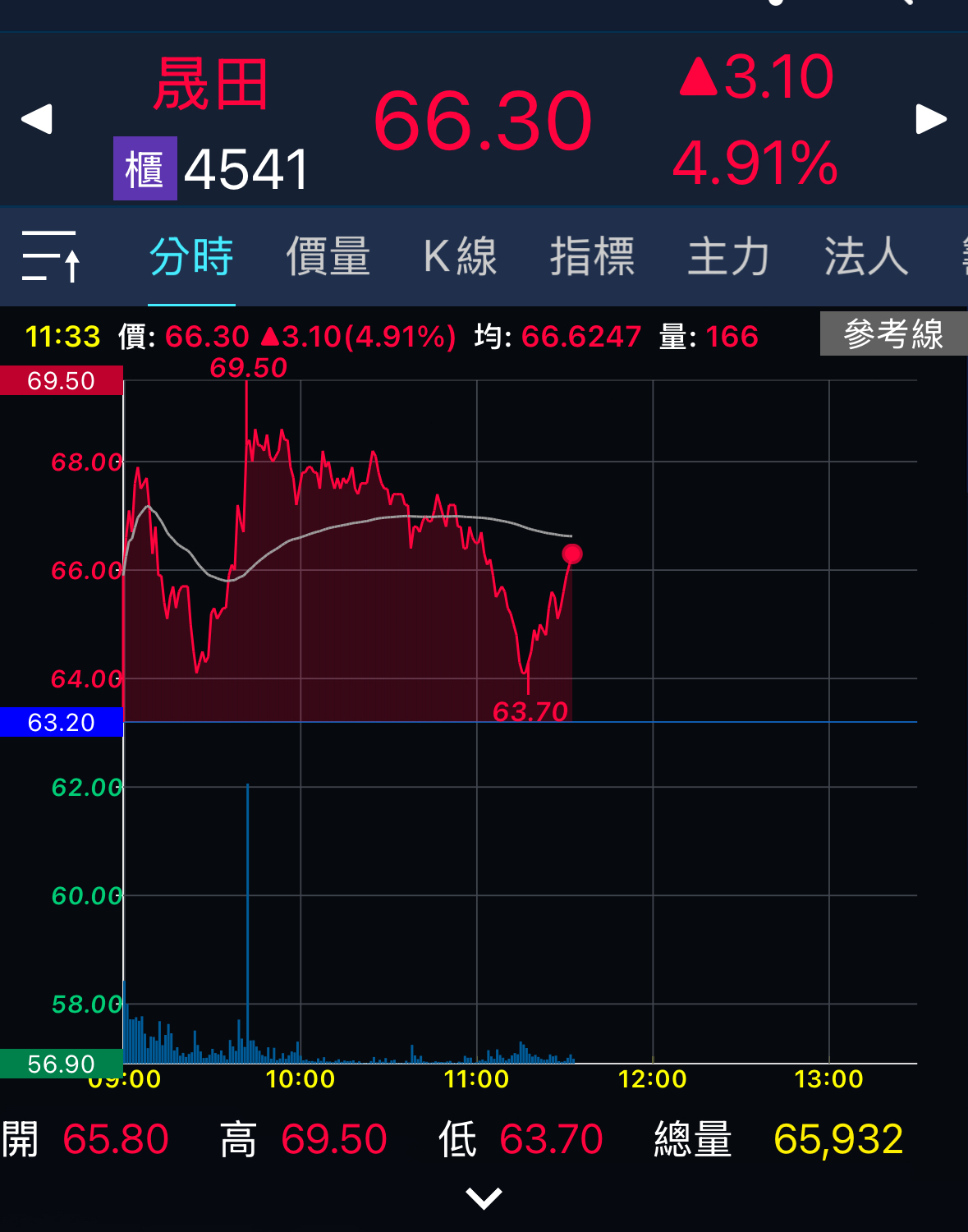Go to the next stock

click(x=930, y=119)
